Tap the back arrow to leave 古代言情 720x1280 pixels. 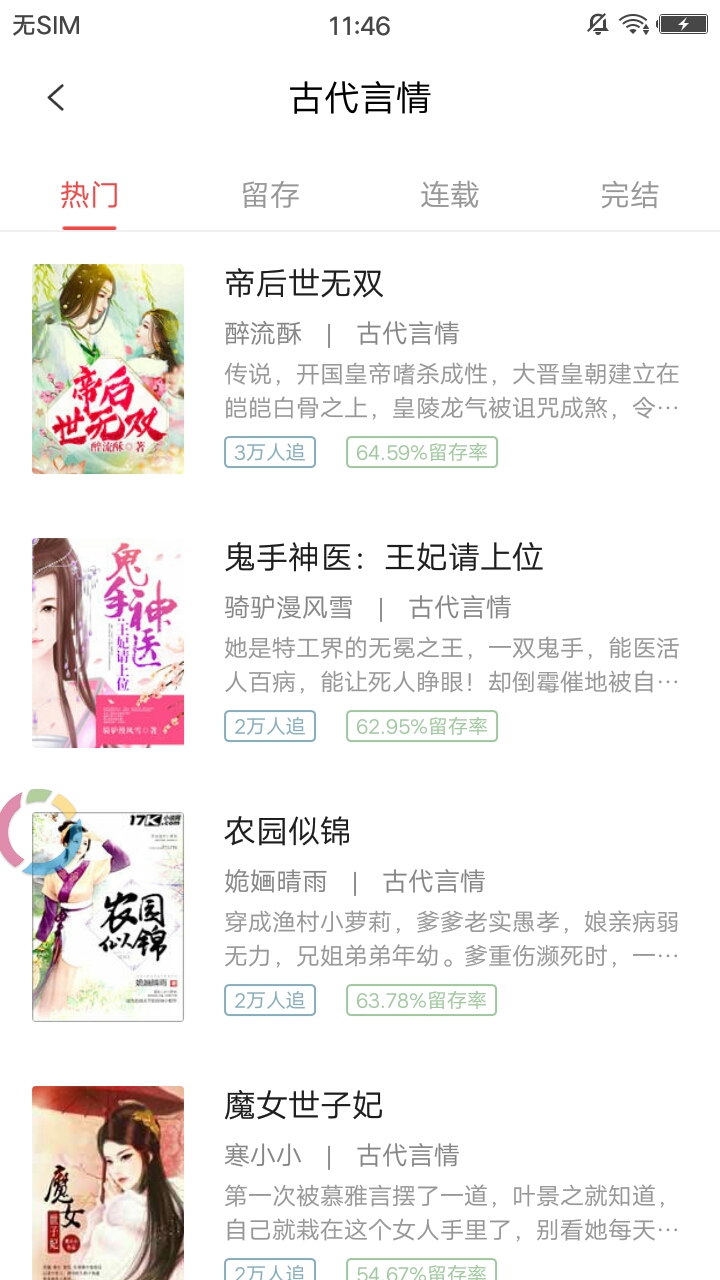[x=55, y=97]
